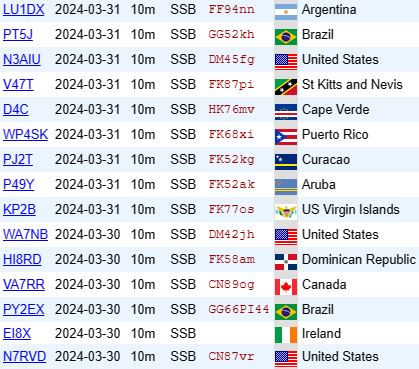
Task: Open the P49Y callsign link
Action: pos(18,184)
